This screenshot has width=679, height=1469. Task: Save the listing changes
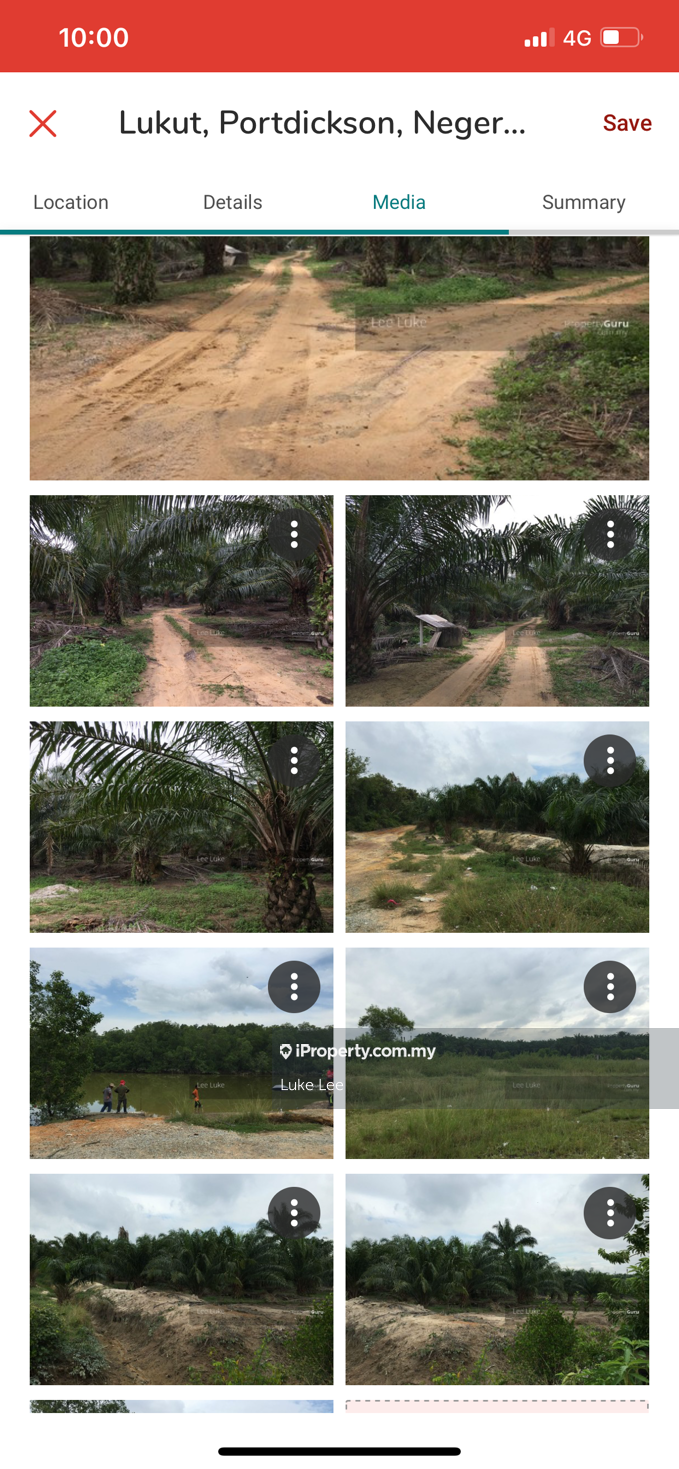(627, 123)
